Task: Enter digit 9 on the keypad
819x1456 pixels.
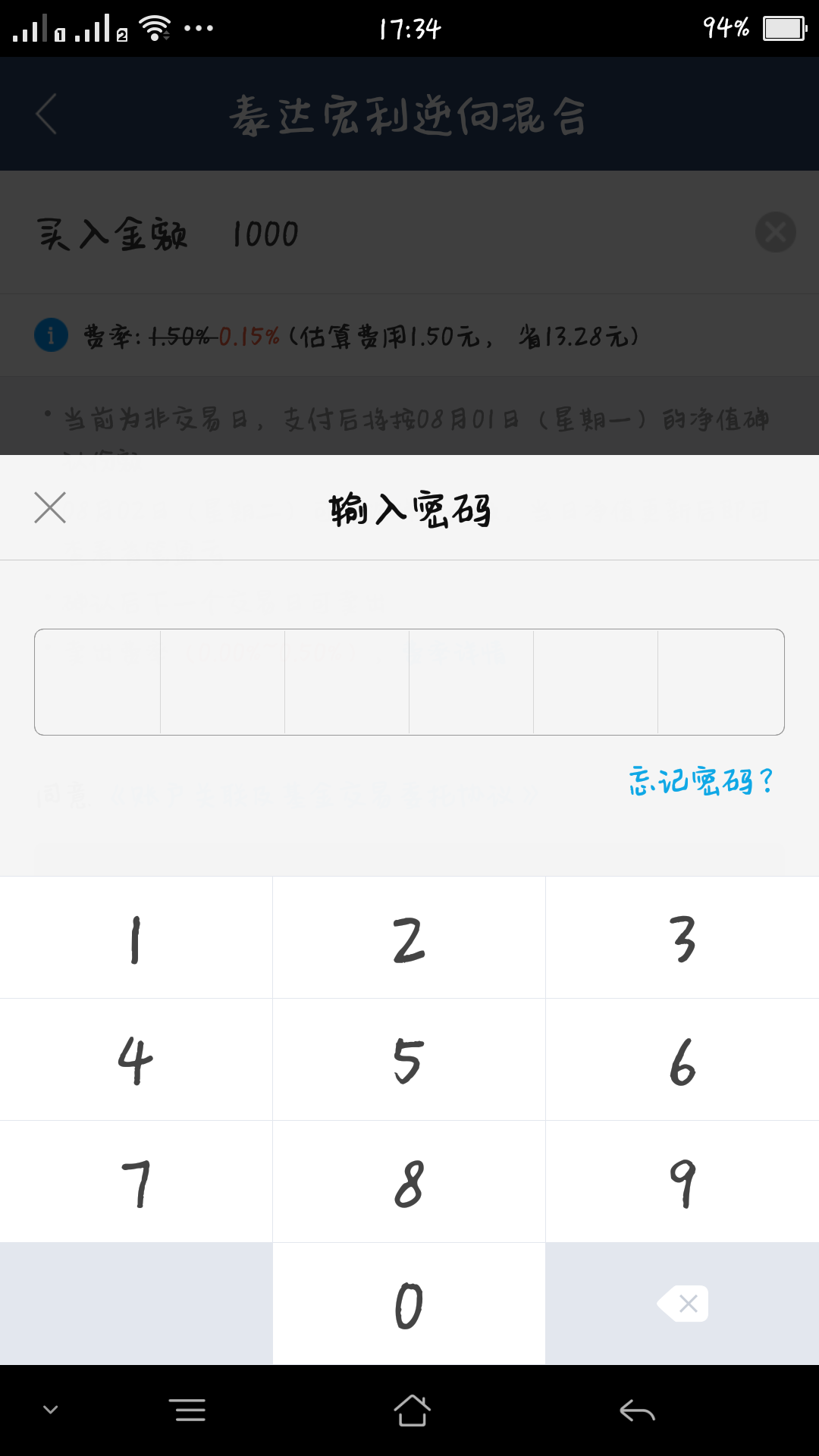Action: [682, 1181]
